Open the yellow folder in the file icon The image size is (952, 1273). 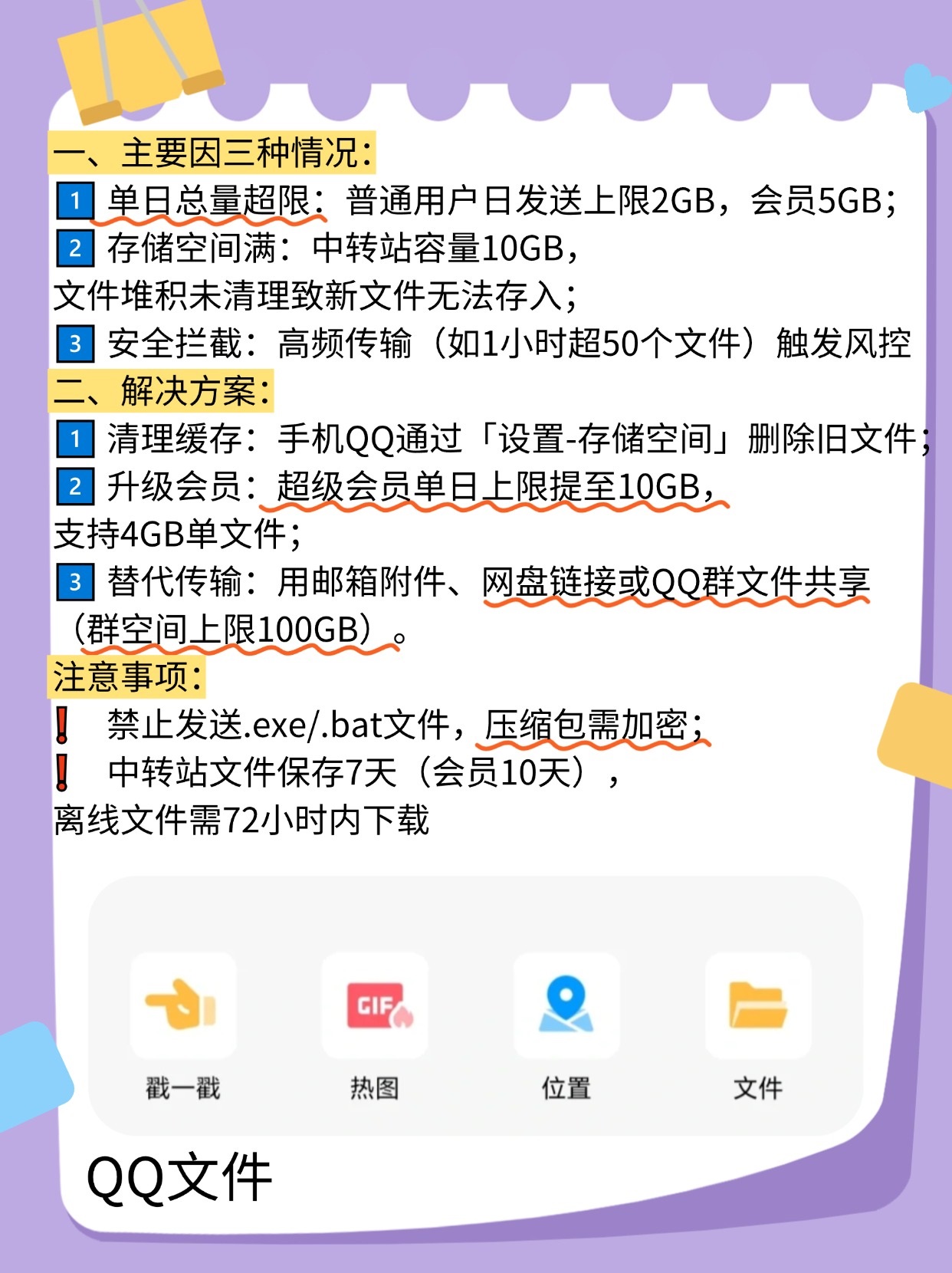[x=759, y=1005]
